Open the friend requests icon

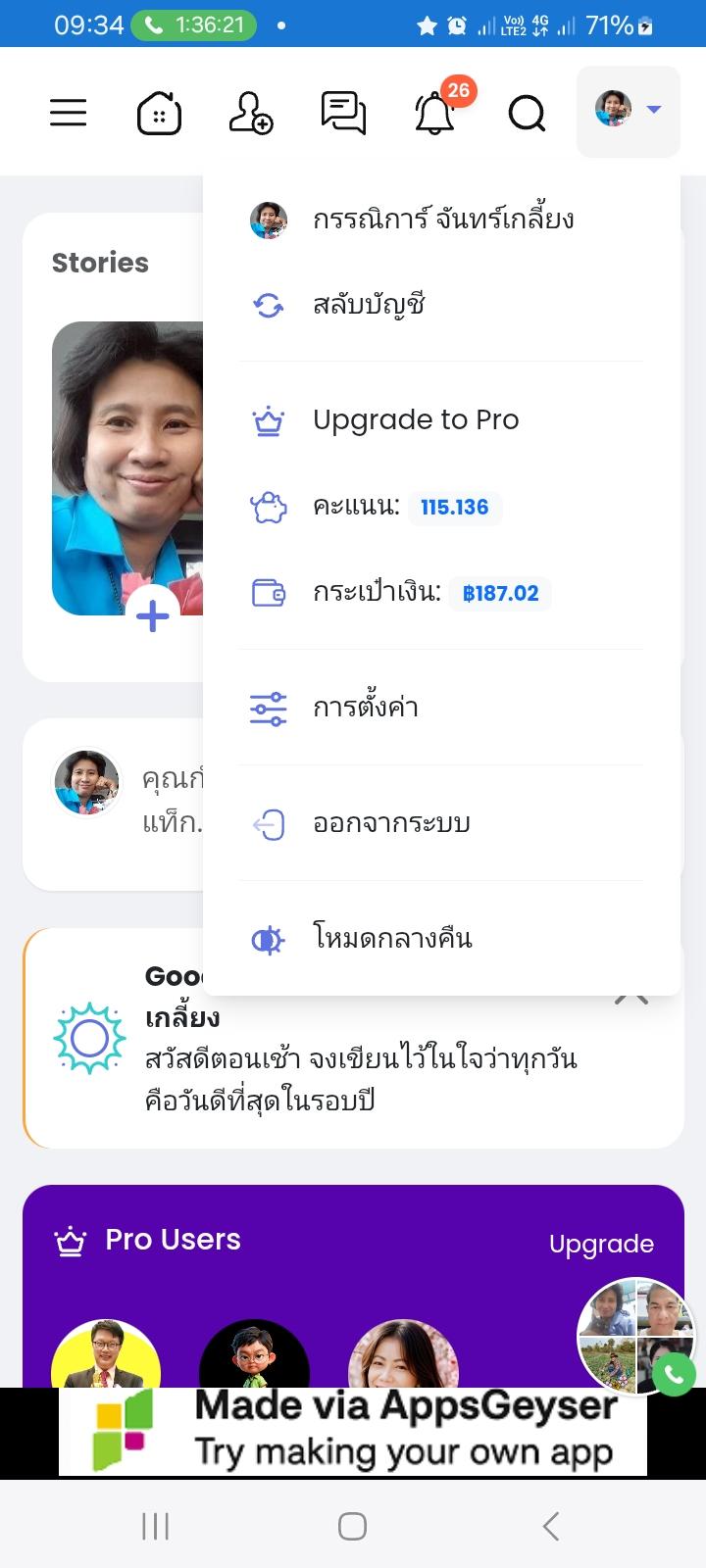(250, 113)
